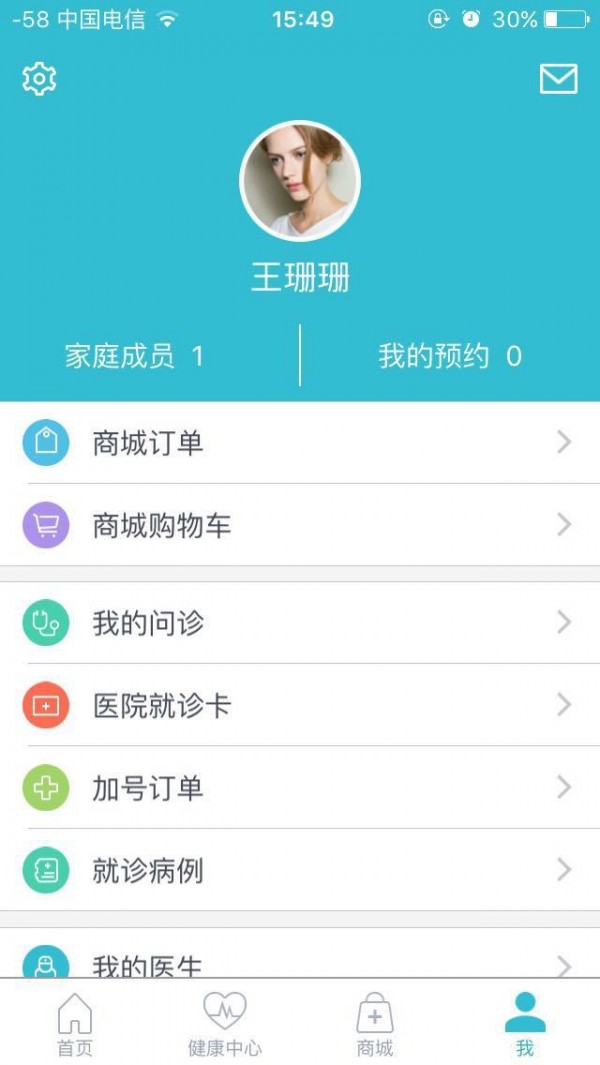The height and width of the screenshot is (1065, 600).
Task: View 家庭成员 family members
Action: [135, 356]
